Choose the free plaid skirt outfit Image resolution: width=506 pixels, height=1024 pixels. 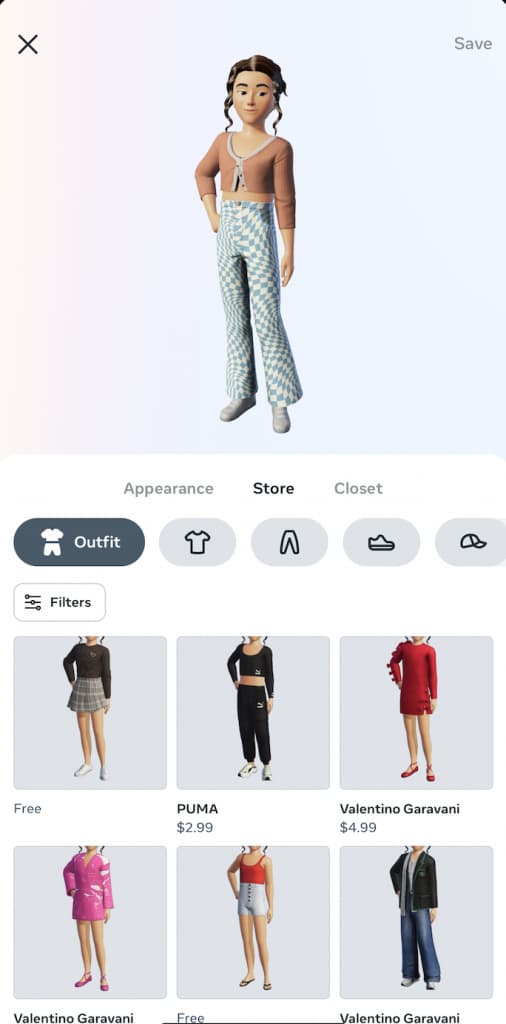(x=90, y=712)
